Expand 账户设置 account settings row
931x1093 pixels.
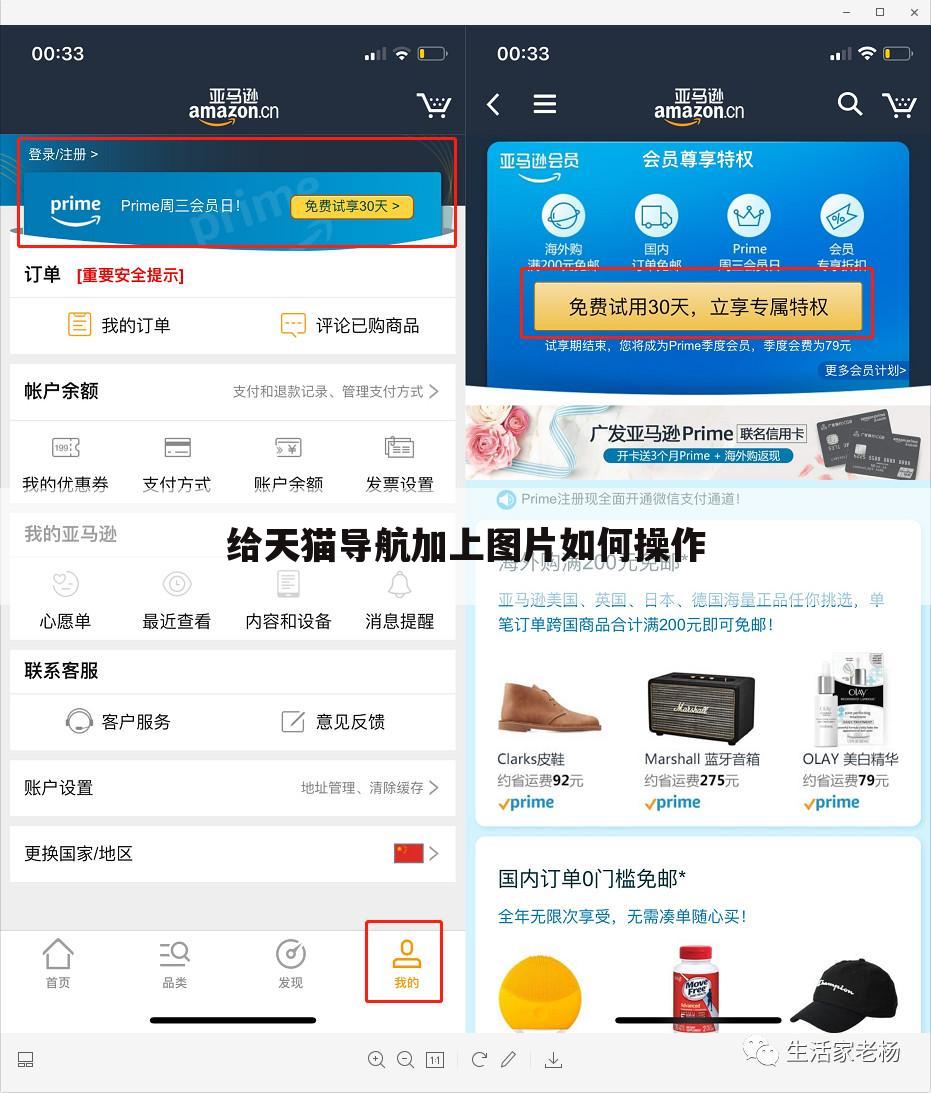pos(232,788)
